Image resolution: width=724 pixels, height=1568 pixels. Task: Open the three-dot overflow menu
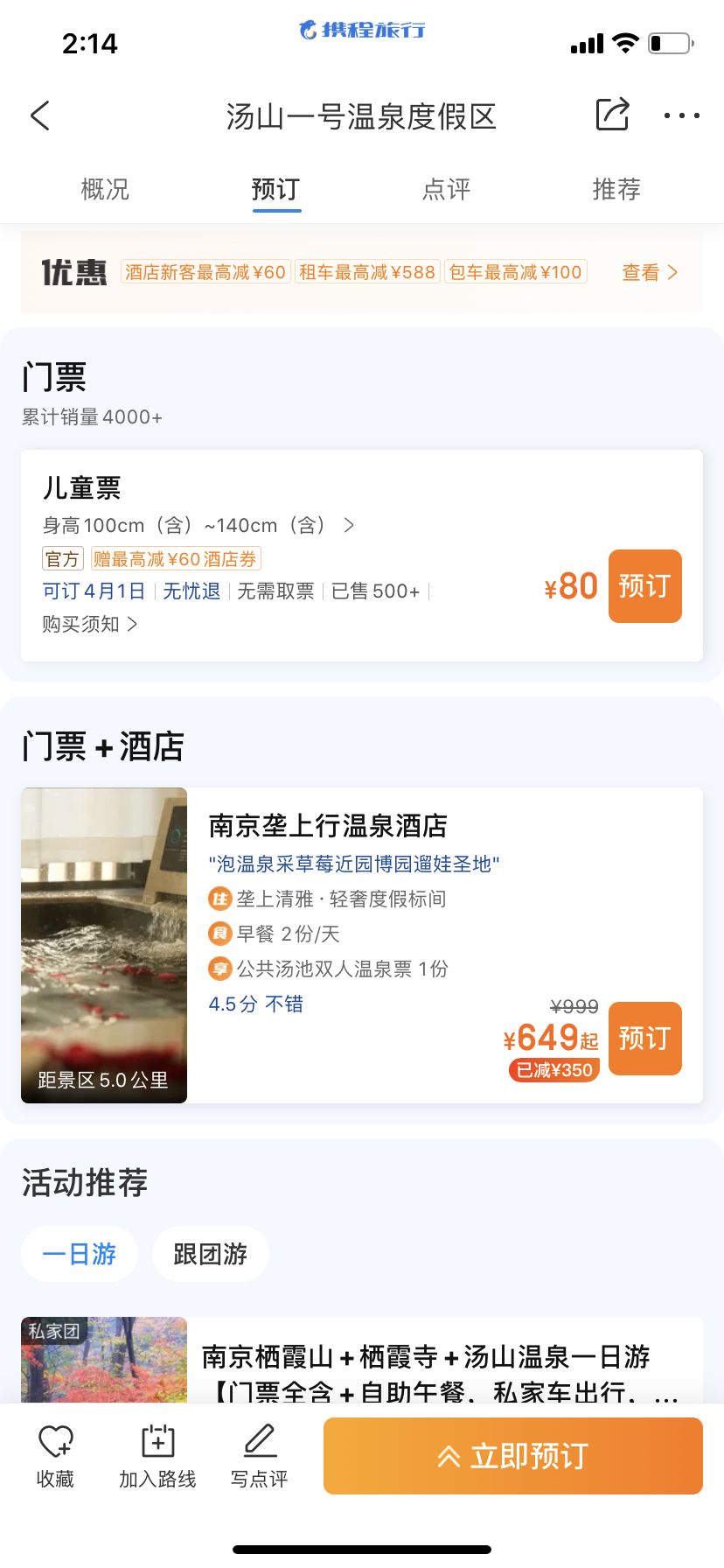coord(681,115)
